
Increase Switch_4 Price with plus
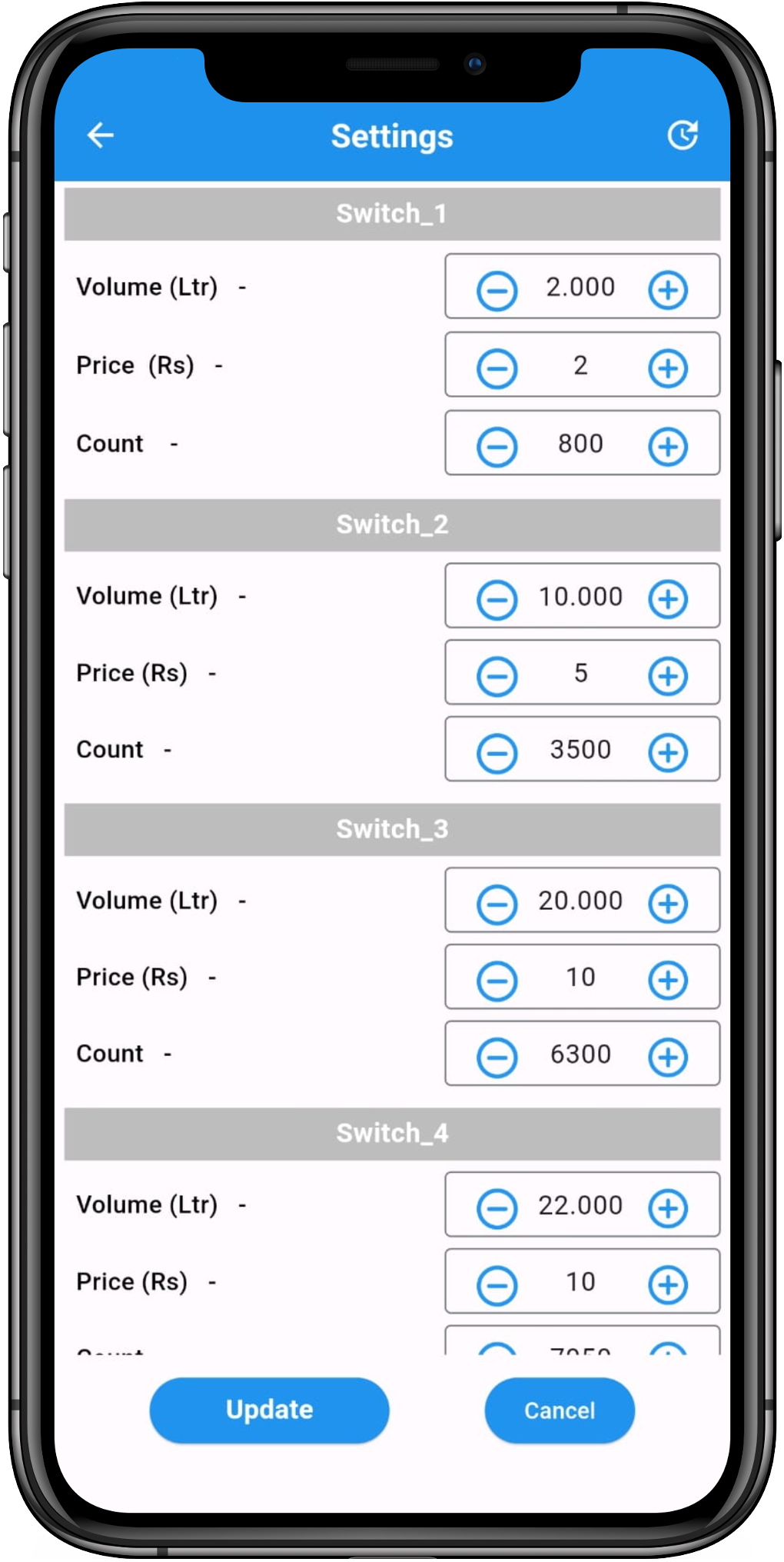668,1285
